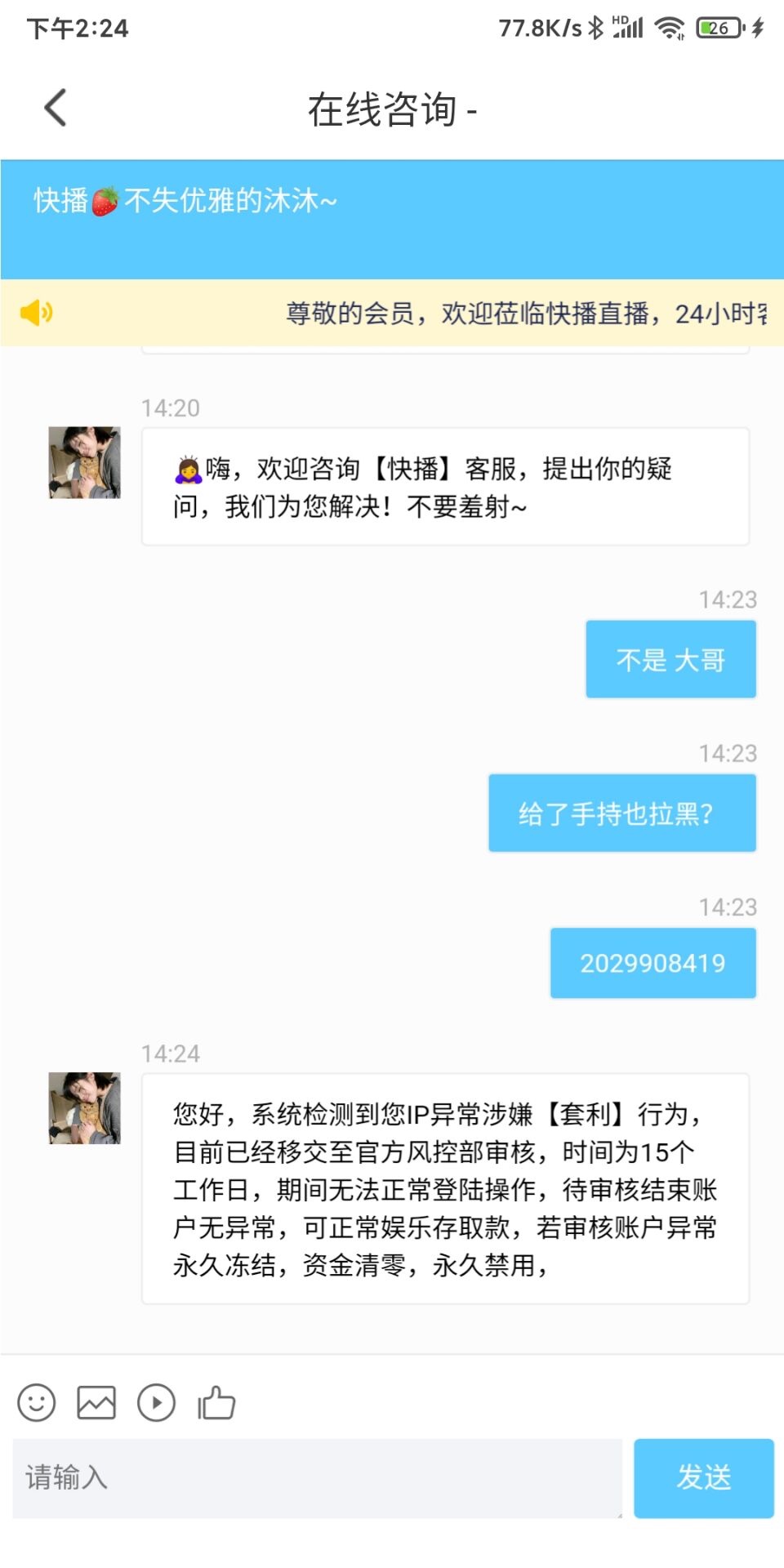
Task: Select the image attachment icon
Action: tap(96, 1403)
